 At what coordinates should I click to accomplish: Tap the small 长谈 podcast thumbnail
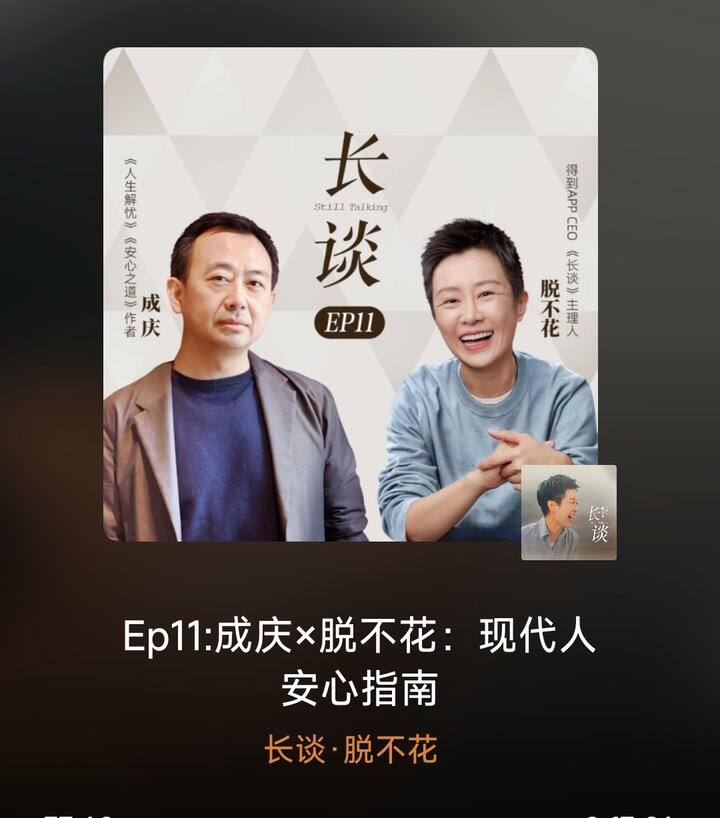(x=568, y=512)
